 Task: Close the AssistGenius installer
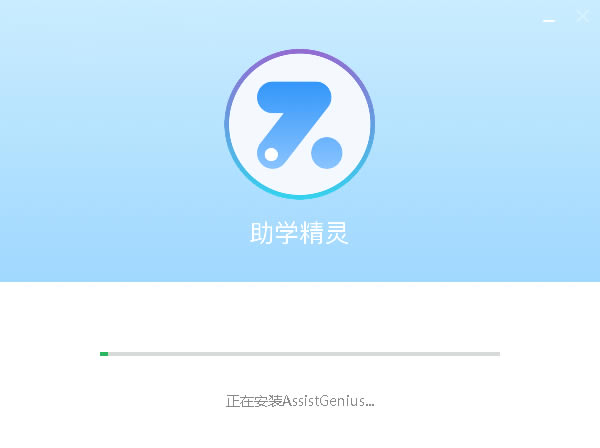click(583, 17)
